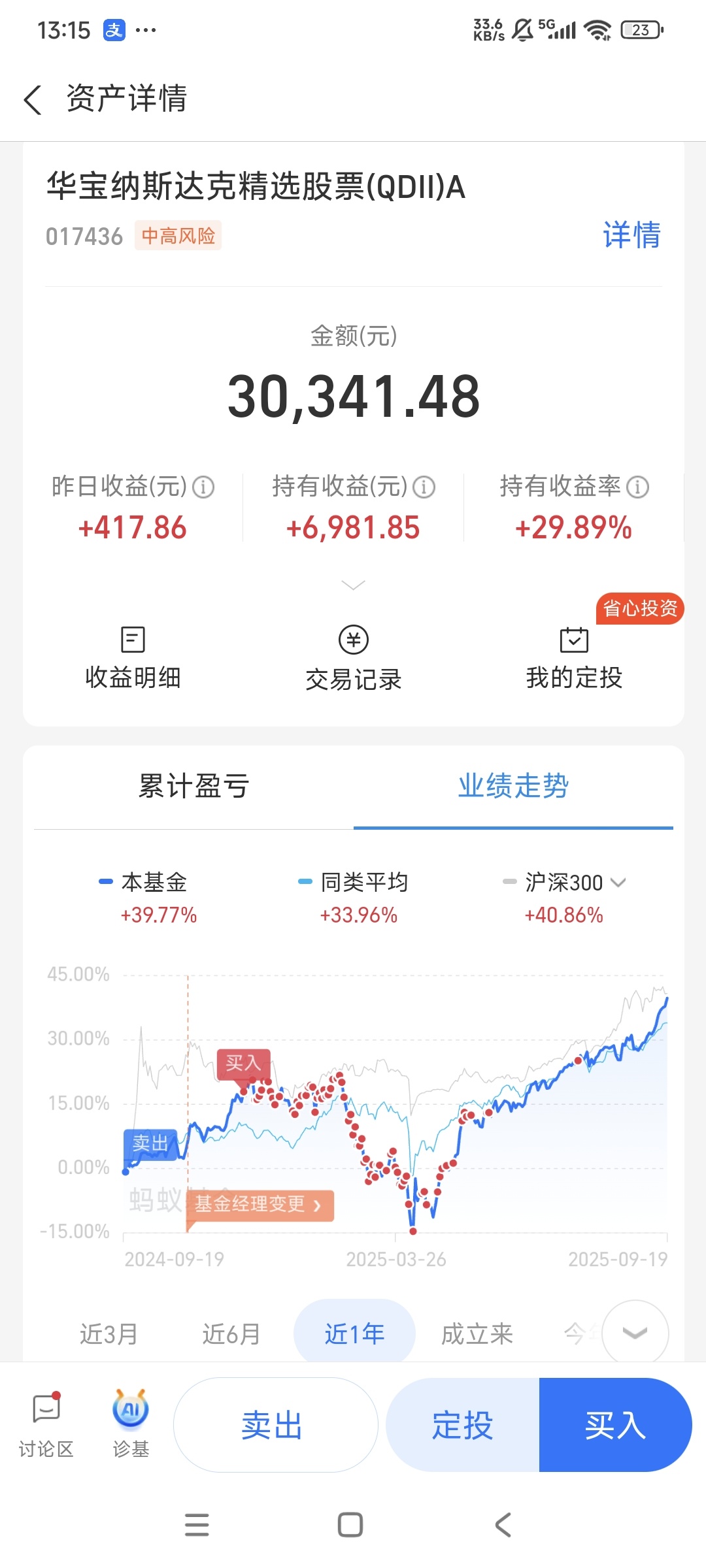Show info for 持有收益率
Image resolution: width=706 pixels, height=1568 pixels.
(637, 487)
